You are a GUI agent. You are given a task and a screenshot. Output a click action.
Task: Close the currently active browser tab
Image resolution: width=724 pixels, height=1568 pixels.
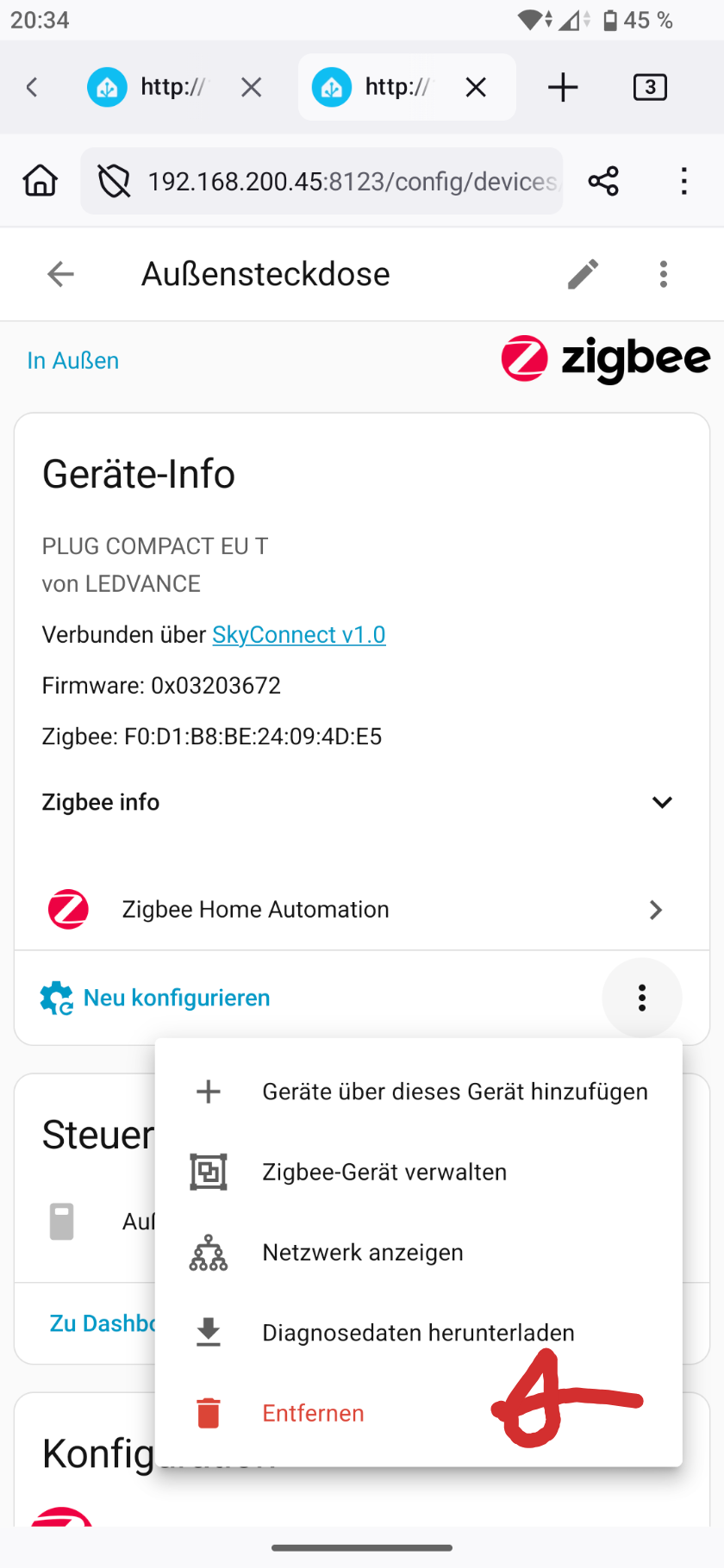pos(476,87)
